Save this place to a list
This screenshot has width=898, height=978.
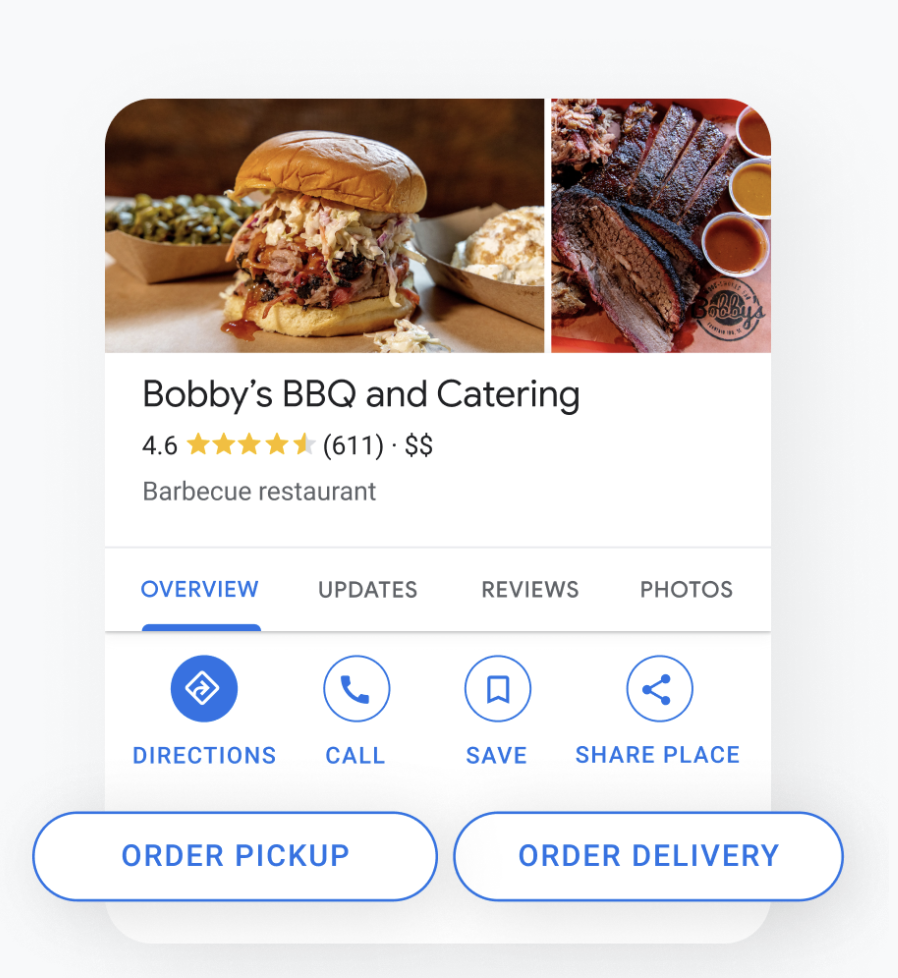click(x=497, y=689)
